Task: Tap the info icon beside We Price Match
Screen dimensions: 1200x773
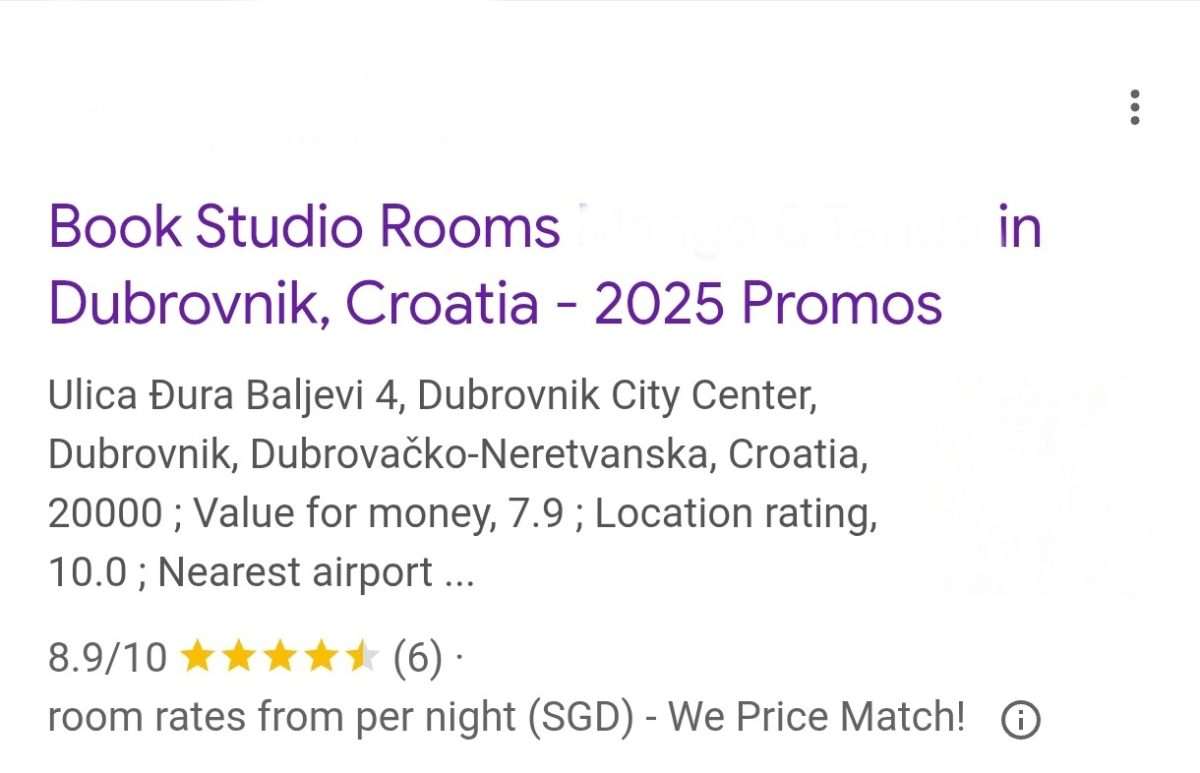Action: click(x=1020, y=719)
